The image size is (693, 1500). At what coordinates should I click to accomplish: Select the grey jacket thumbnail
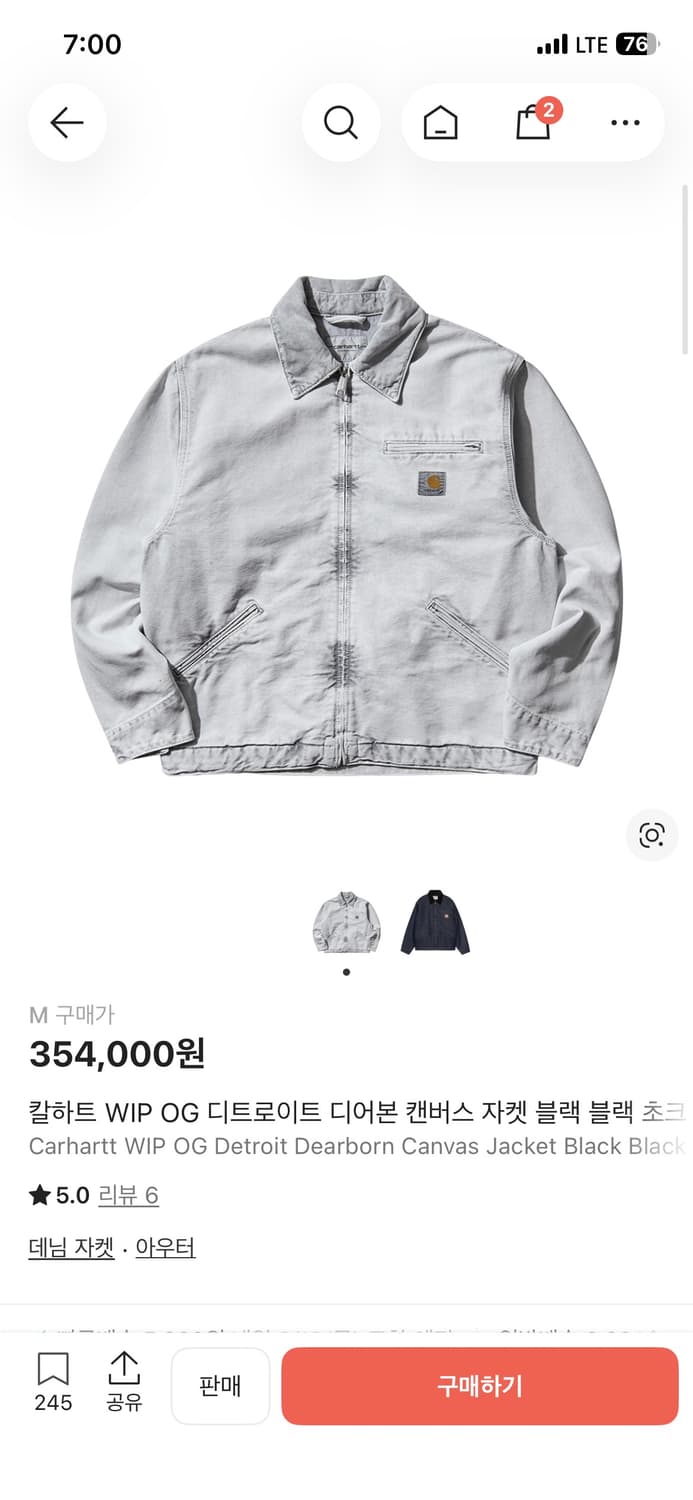tap(346, 922)
